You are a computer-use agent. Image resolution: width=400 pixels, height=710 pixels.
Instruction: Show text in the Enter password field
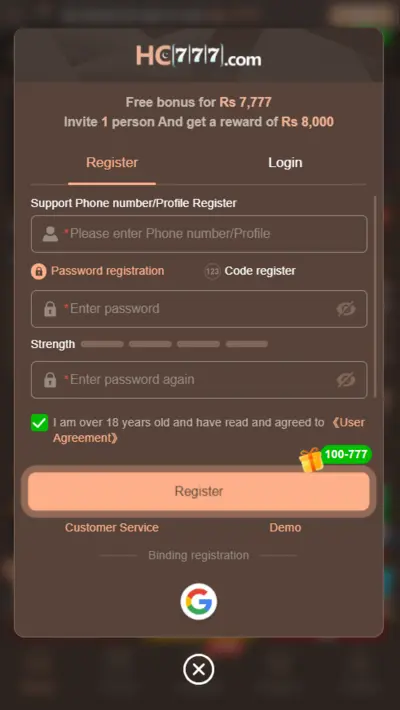coord(346,309)
